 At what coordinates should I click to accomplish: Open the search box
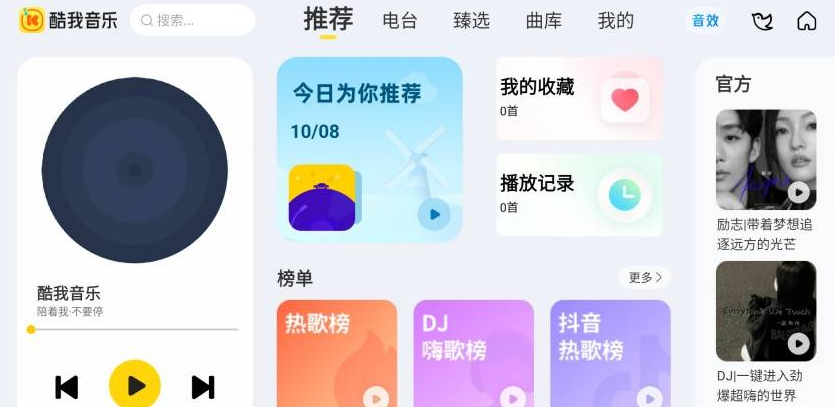tap(192, 20)
